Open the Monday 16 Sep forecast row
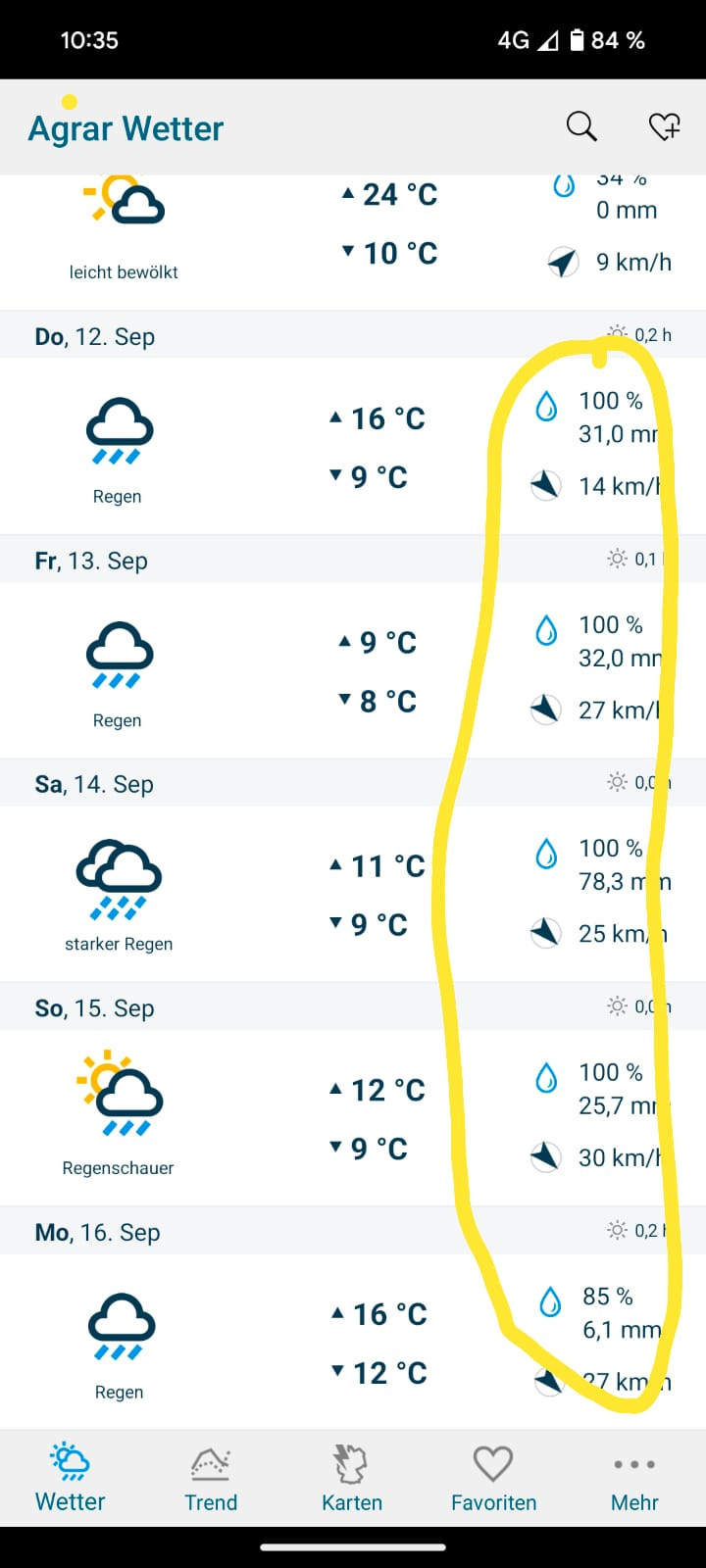This screenshot has width=706, height=1568. (353, 1318)
